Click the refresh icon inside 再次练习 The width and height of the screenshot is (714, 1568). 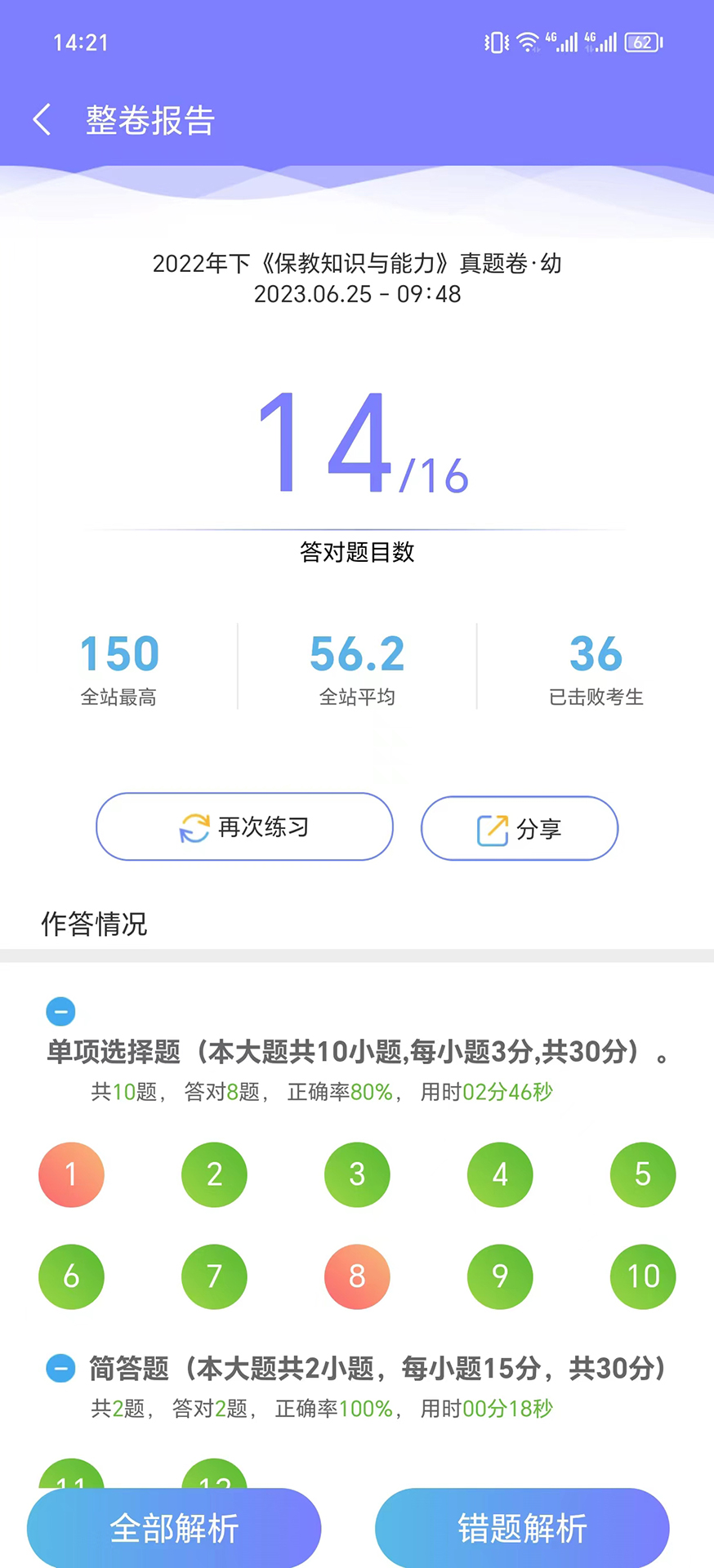tap(193, 827)
